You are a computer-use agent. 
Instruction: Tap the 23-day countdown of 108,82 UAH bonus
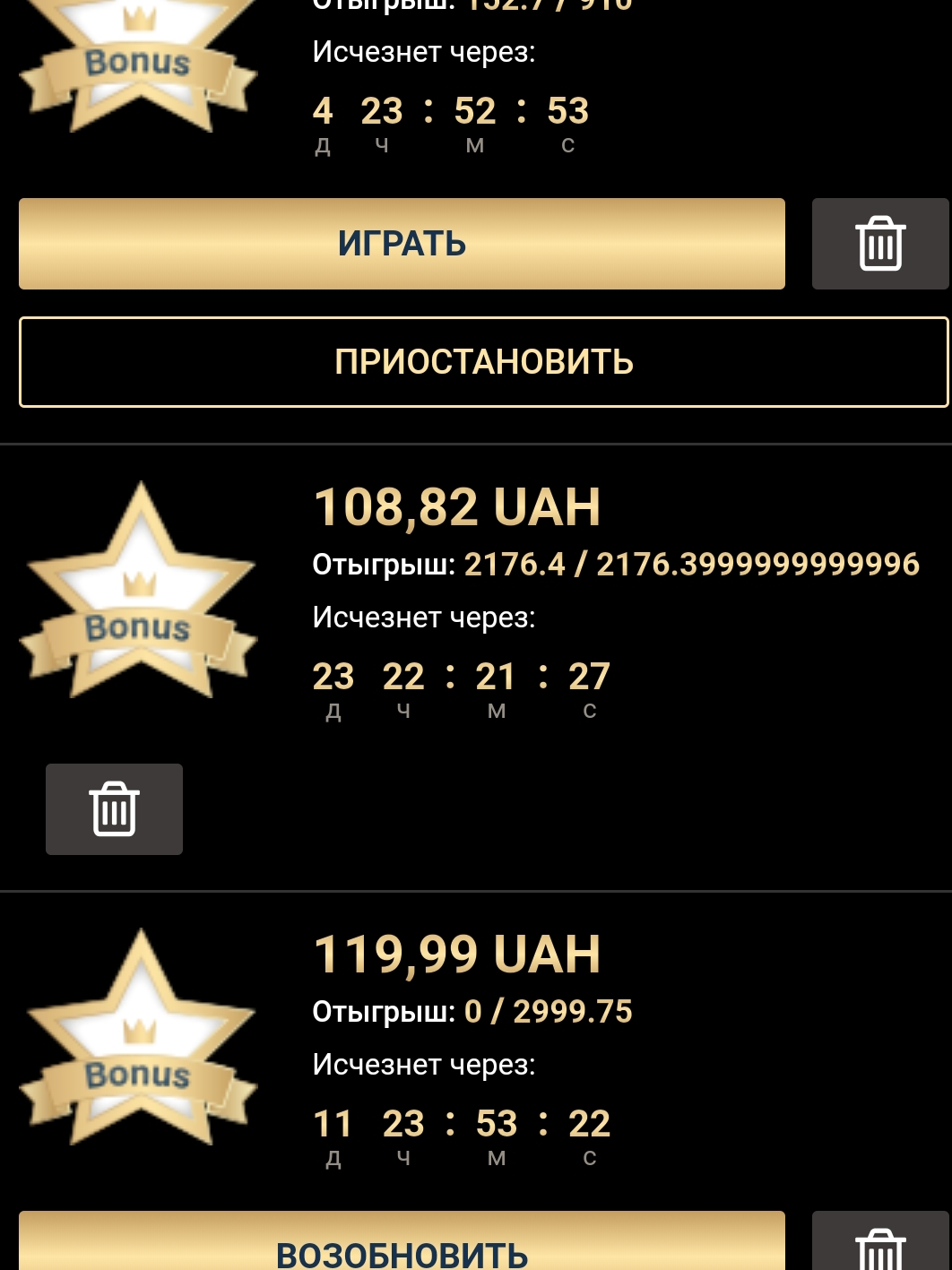[461, 678]
